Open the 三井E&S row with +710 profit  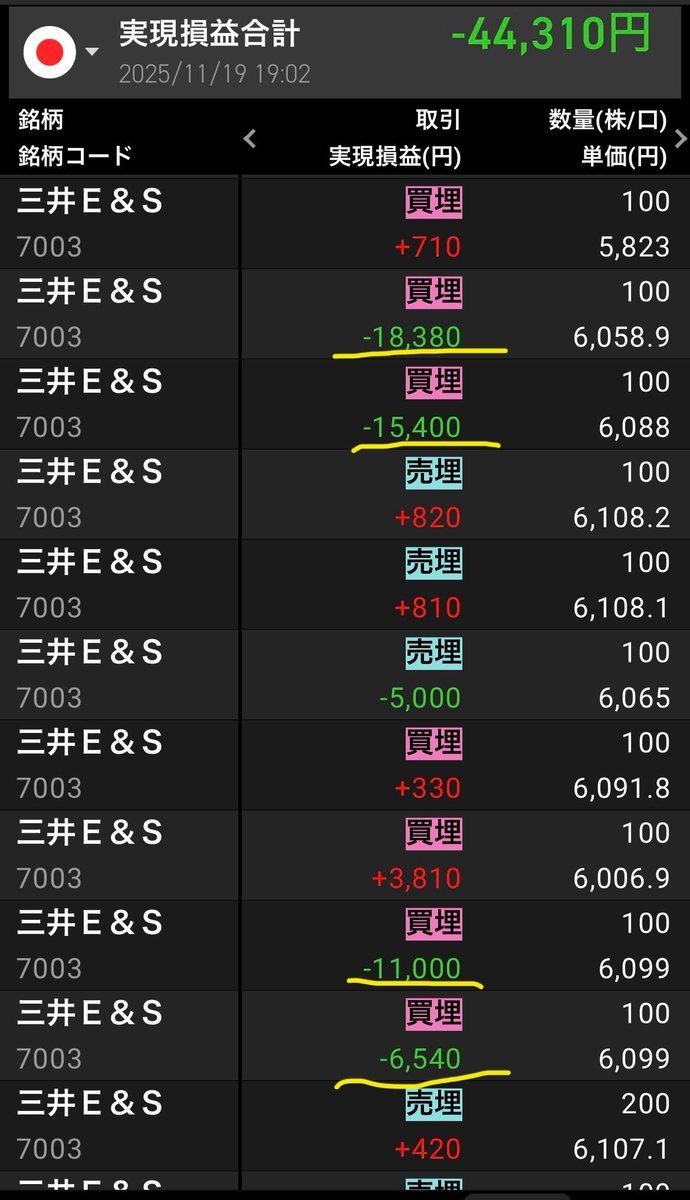point(345,224)
